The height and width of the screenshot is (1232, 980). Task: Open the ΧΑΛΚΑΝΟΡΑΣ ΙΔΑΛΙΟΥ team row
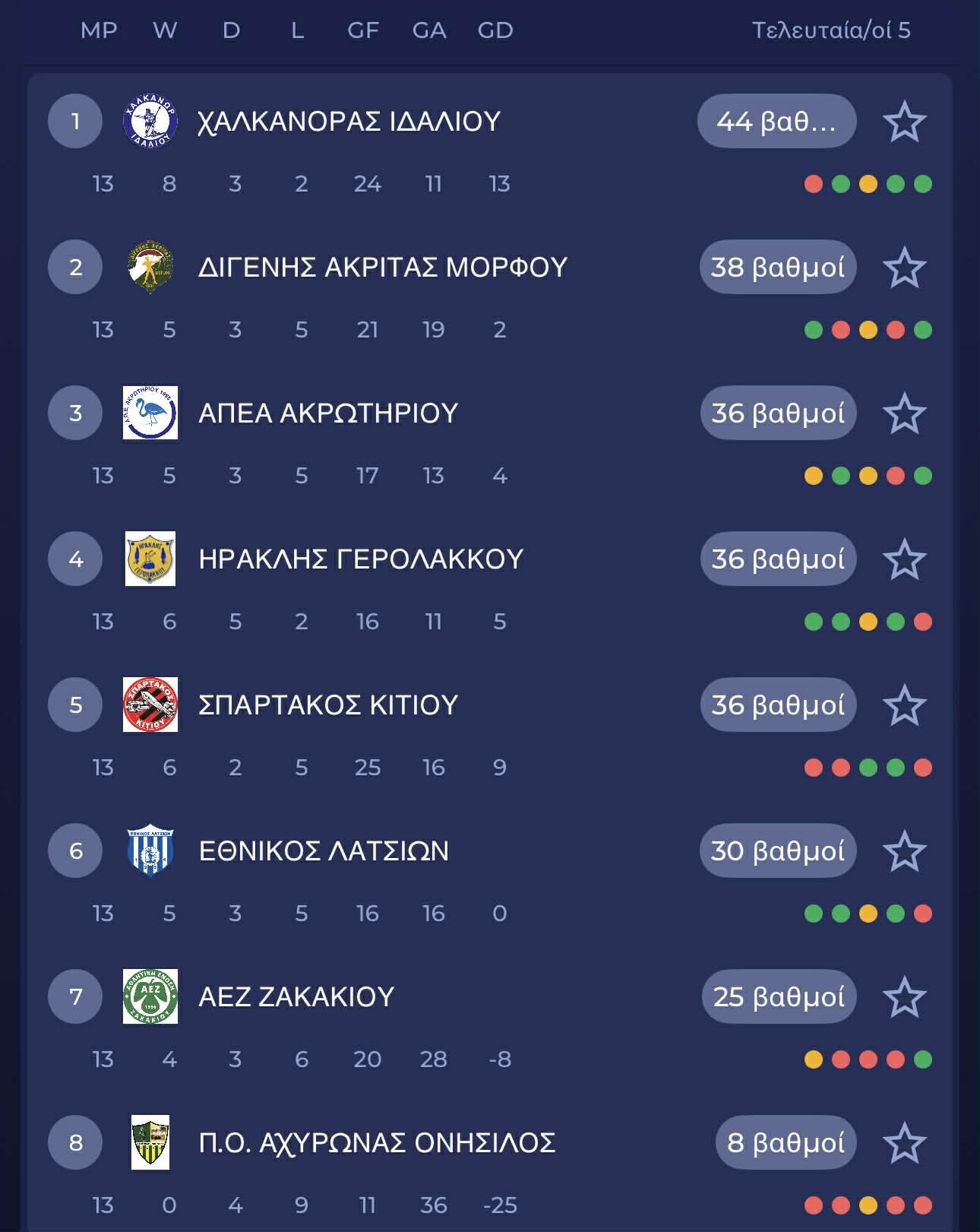[349, 122]
